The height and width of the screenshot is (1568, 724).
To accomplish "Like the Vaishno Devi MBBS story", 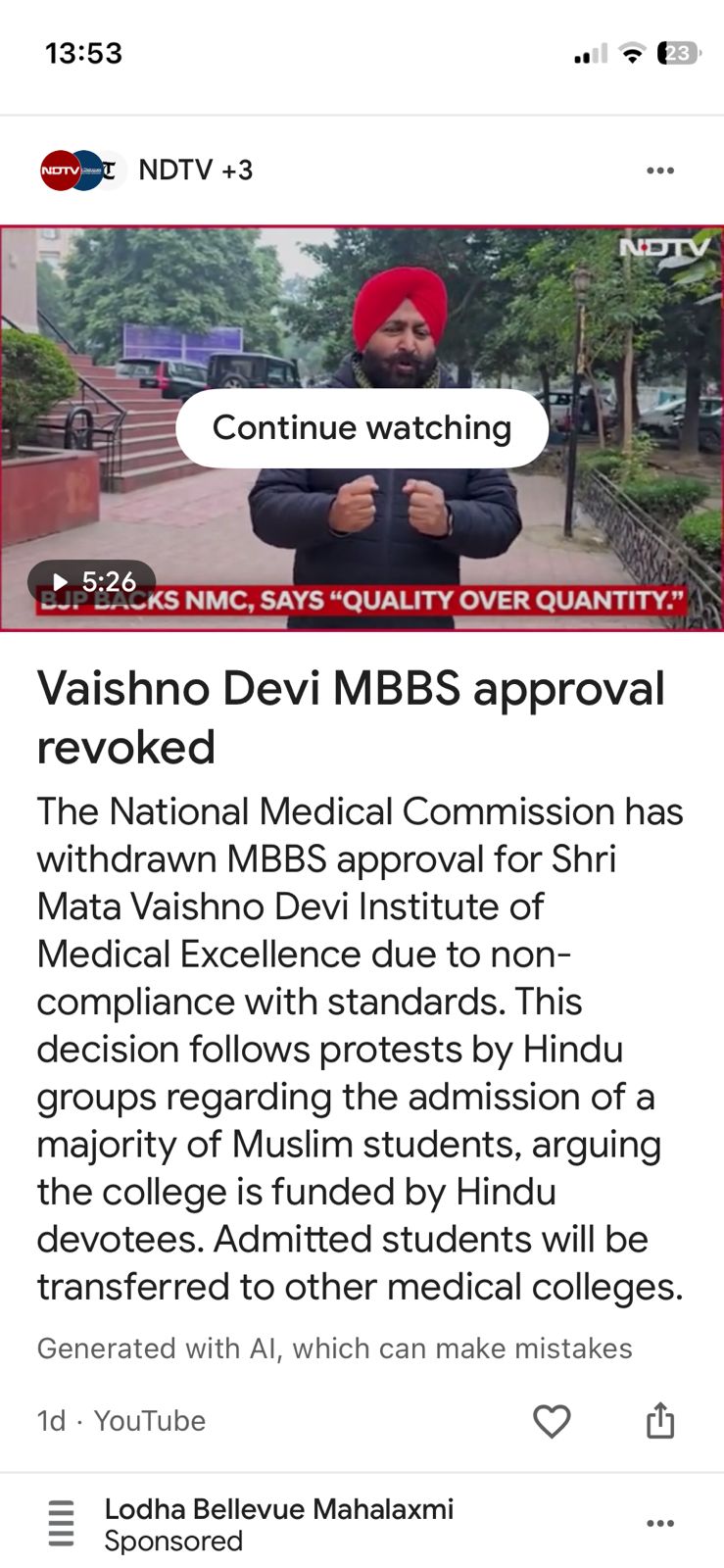I will 552,1420.
